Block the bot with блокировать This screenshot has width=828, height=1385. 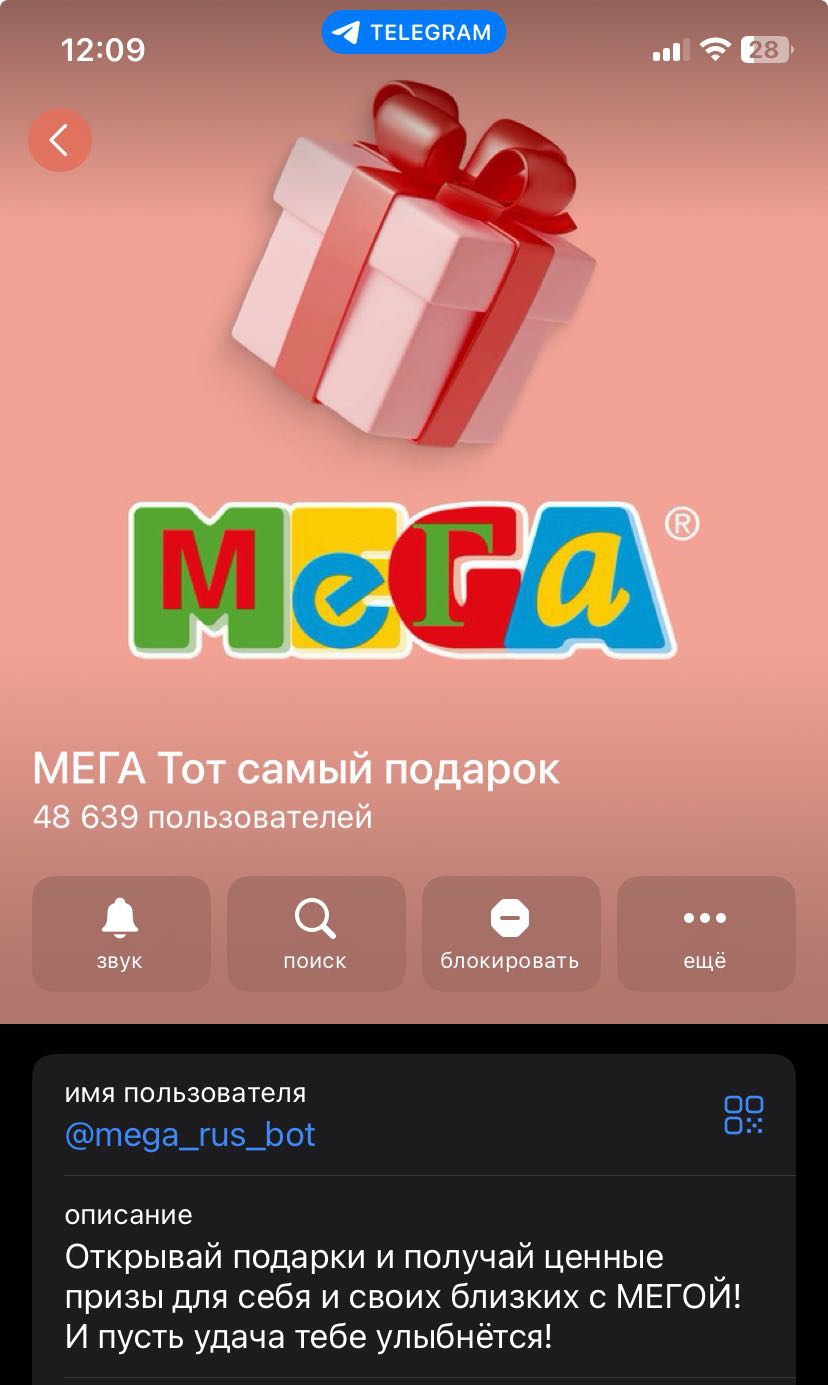point(511,934)
